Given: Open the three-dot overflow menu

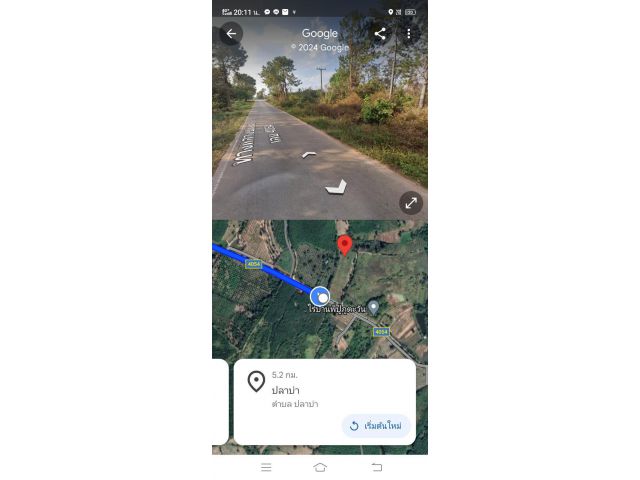Looking at the screenshot, I should pyautogui.click(x=408, y=34).
